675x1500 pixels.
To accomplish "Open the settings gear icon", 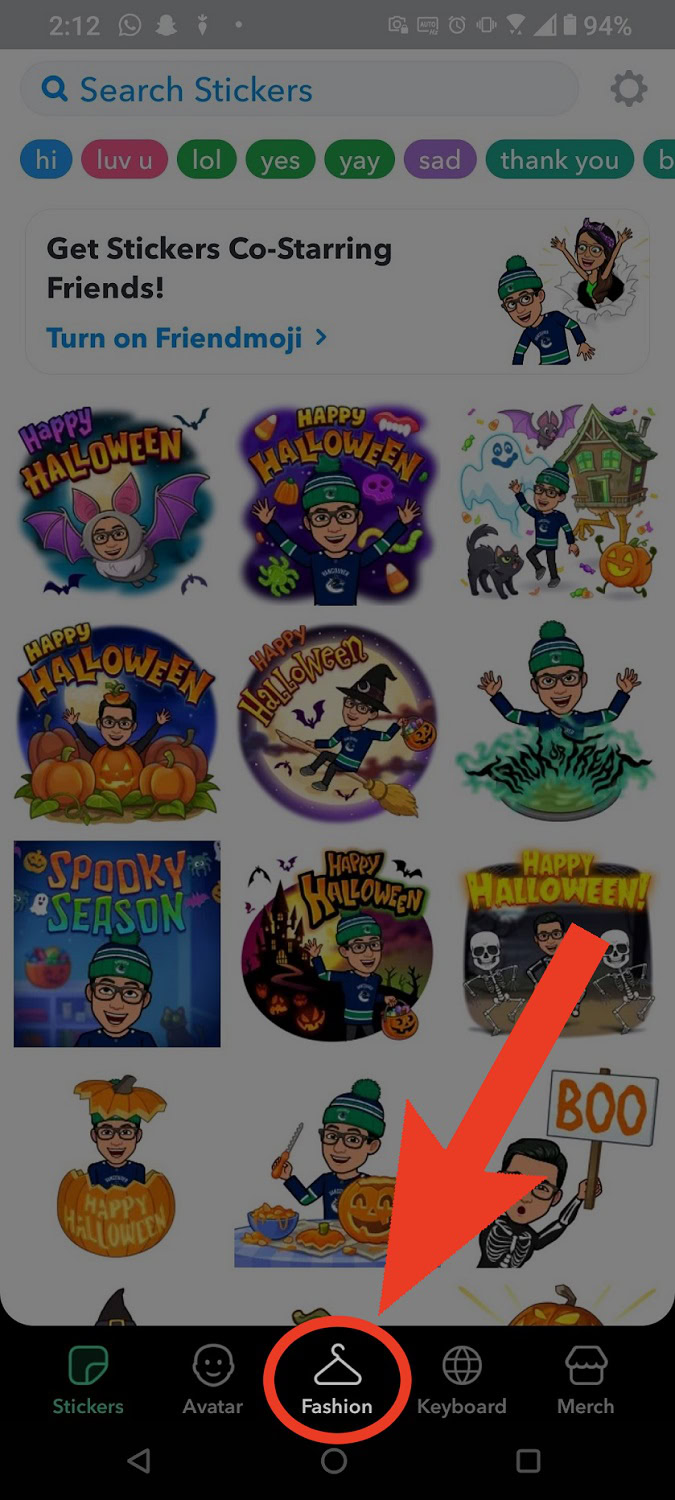I will coord(628,90).
